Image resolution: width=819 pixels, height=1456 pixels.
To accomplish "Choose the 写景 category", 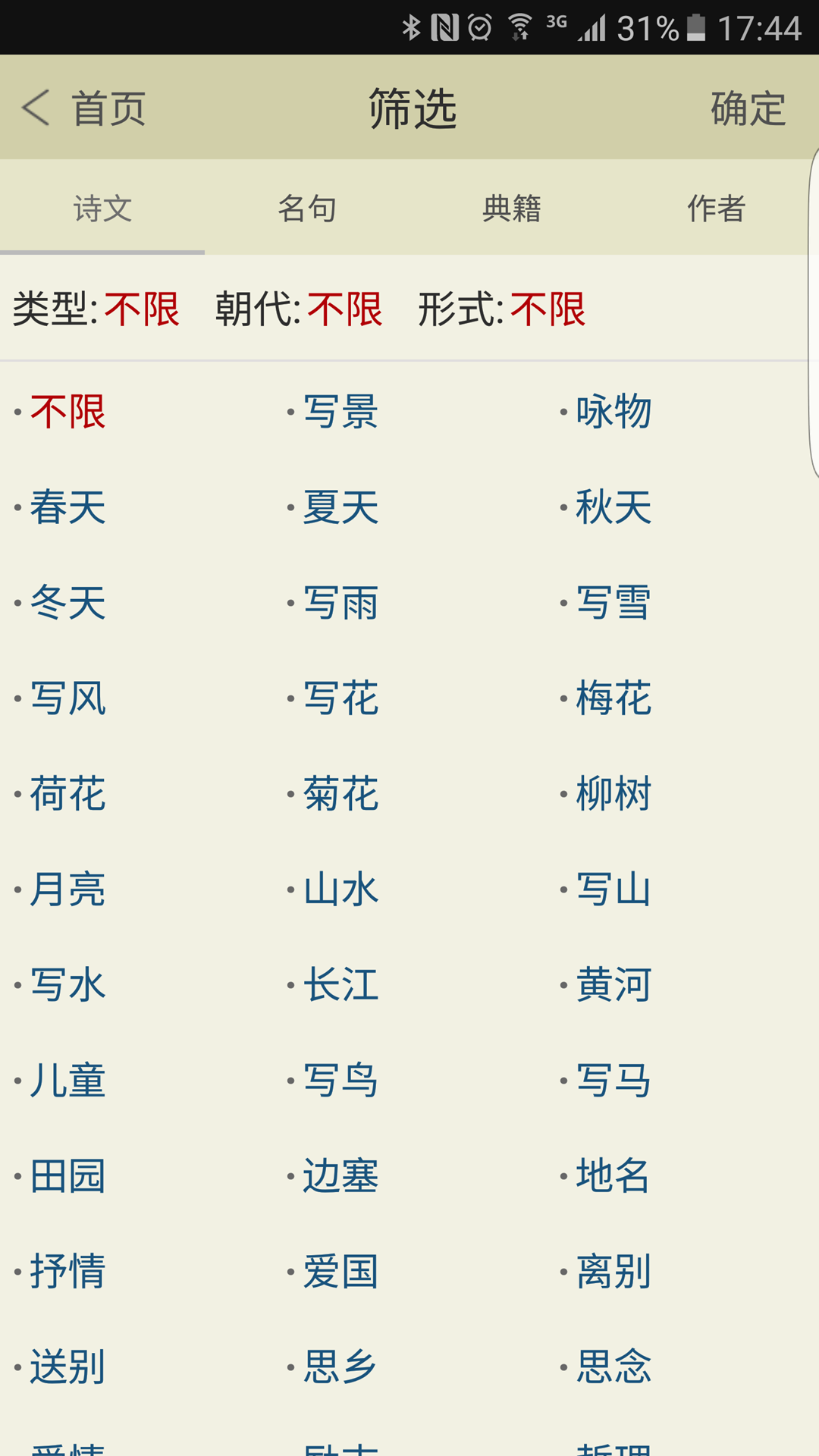I will 340,412.
